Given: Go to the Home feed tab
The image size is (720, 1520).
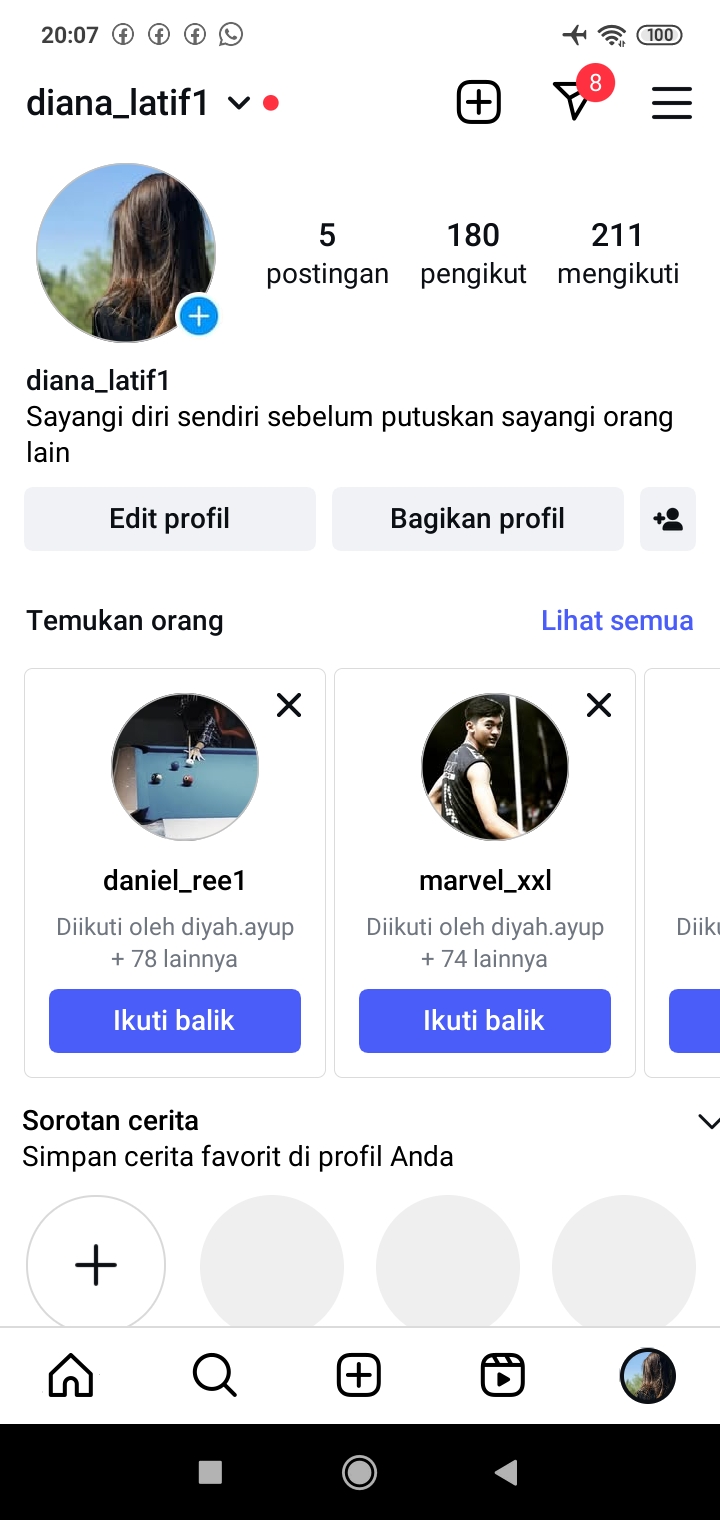Looking at the screenshot, I should click(71, 1376).
